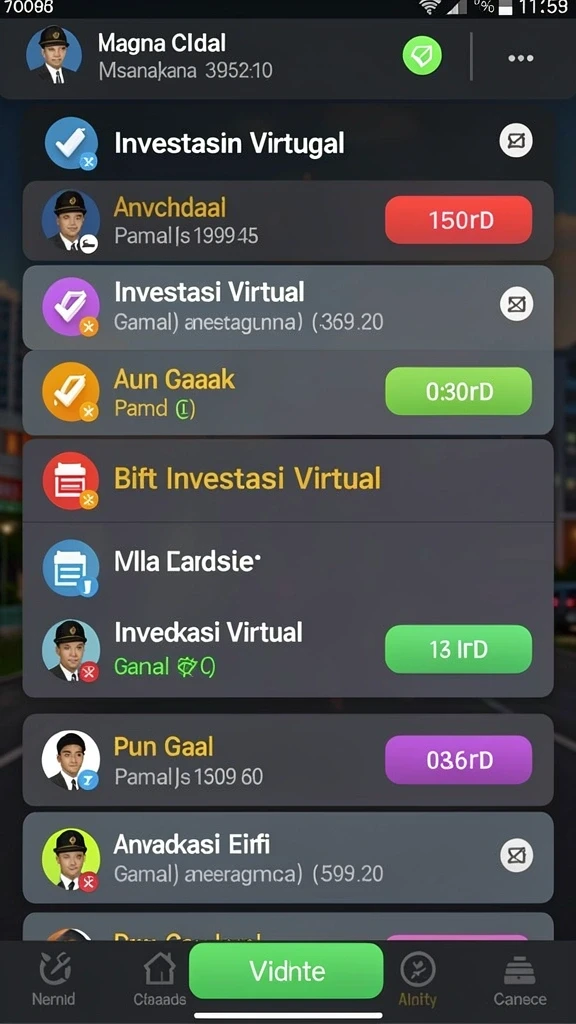
Task: Tap the red 150rD button
Action: tap(458, 220)
